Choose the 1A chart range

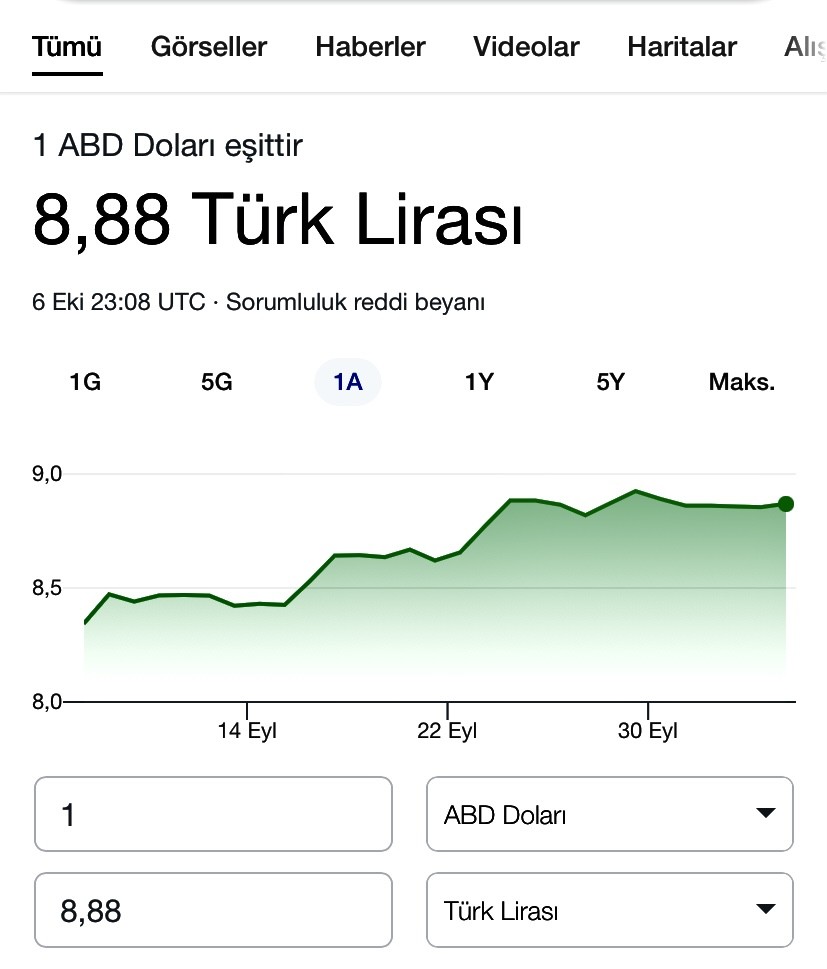pyautogui.click(x=348, y=382)
